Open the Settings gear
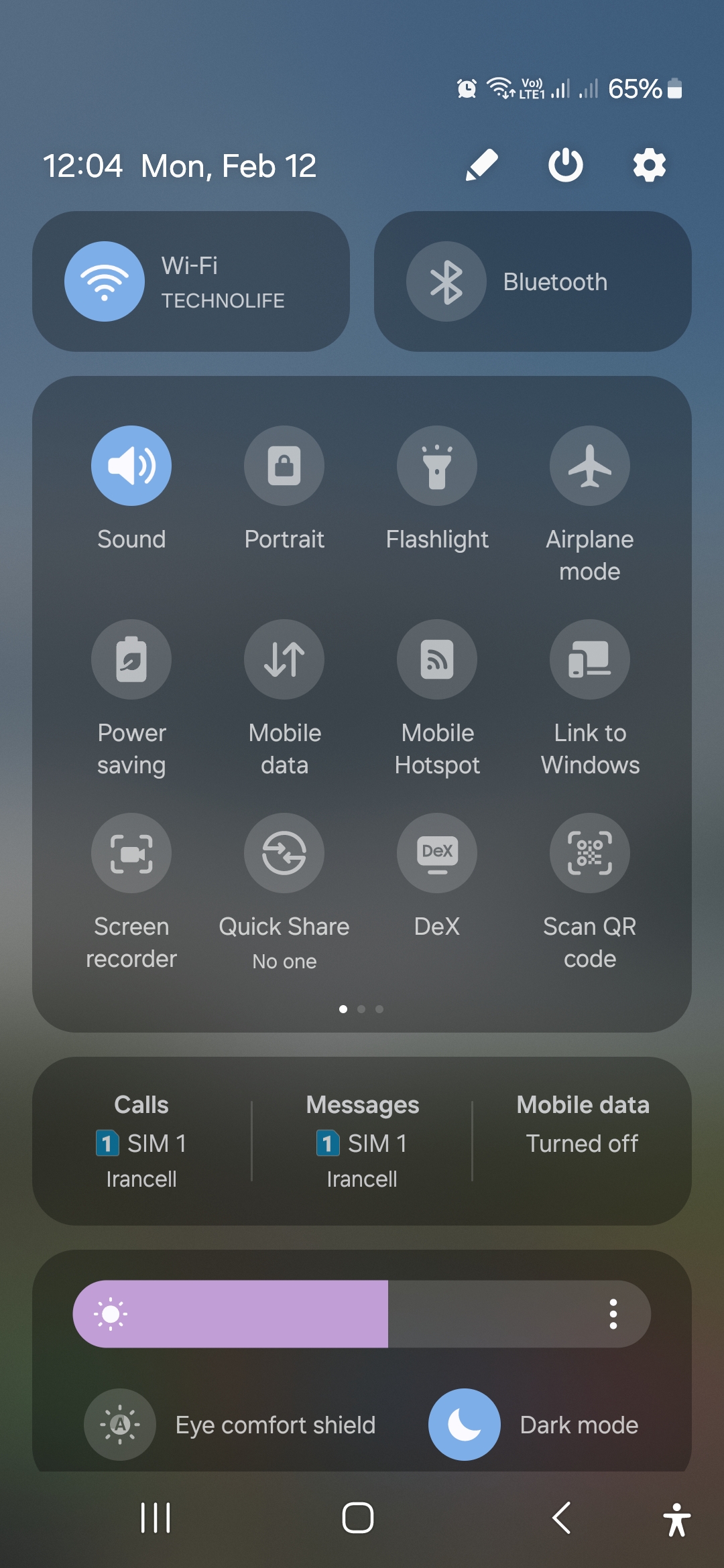 648,166
